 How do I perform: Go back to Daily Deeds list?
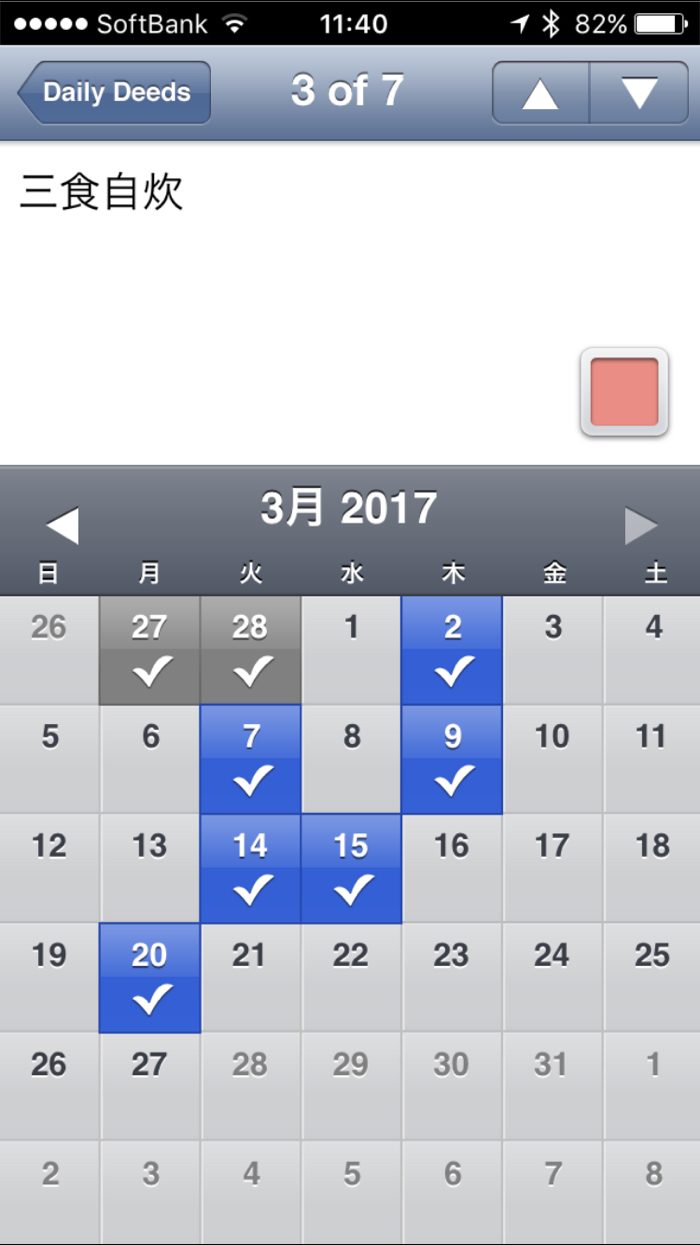point(114,93)
